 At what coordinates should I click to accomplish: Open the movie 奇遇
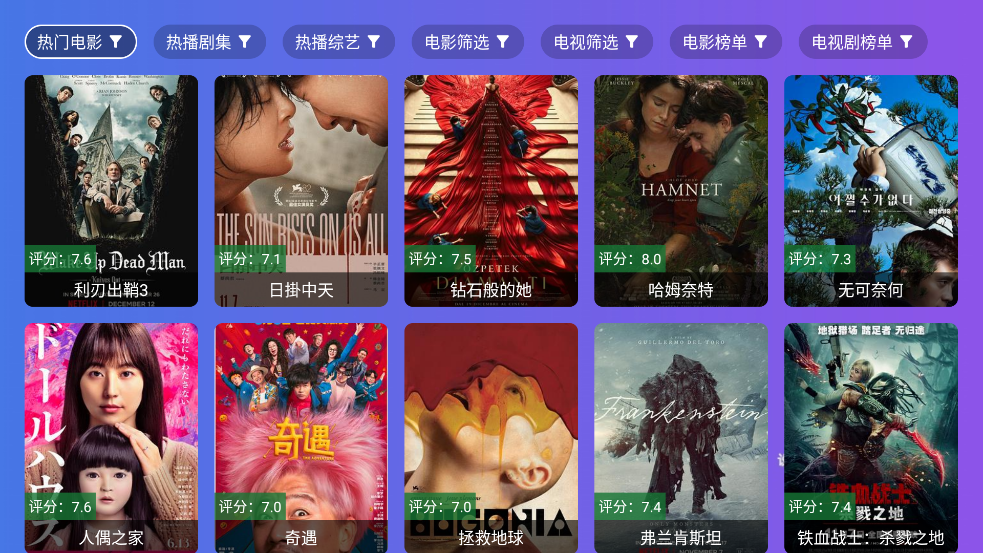[x=301, y=438]
